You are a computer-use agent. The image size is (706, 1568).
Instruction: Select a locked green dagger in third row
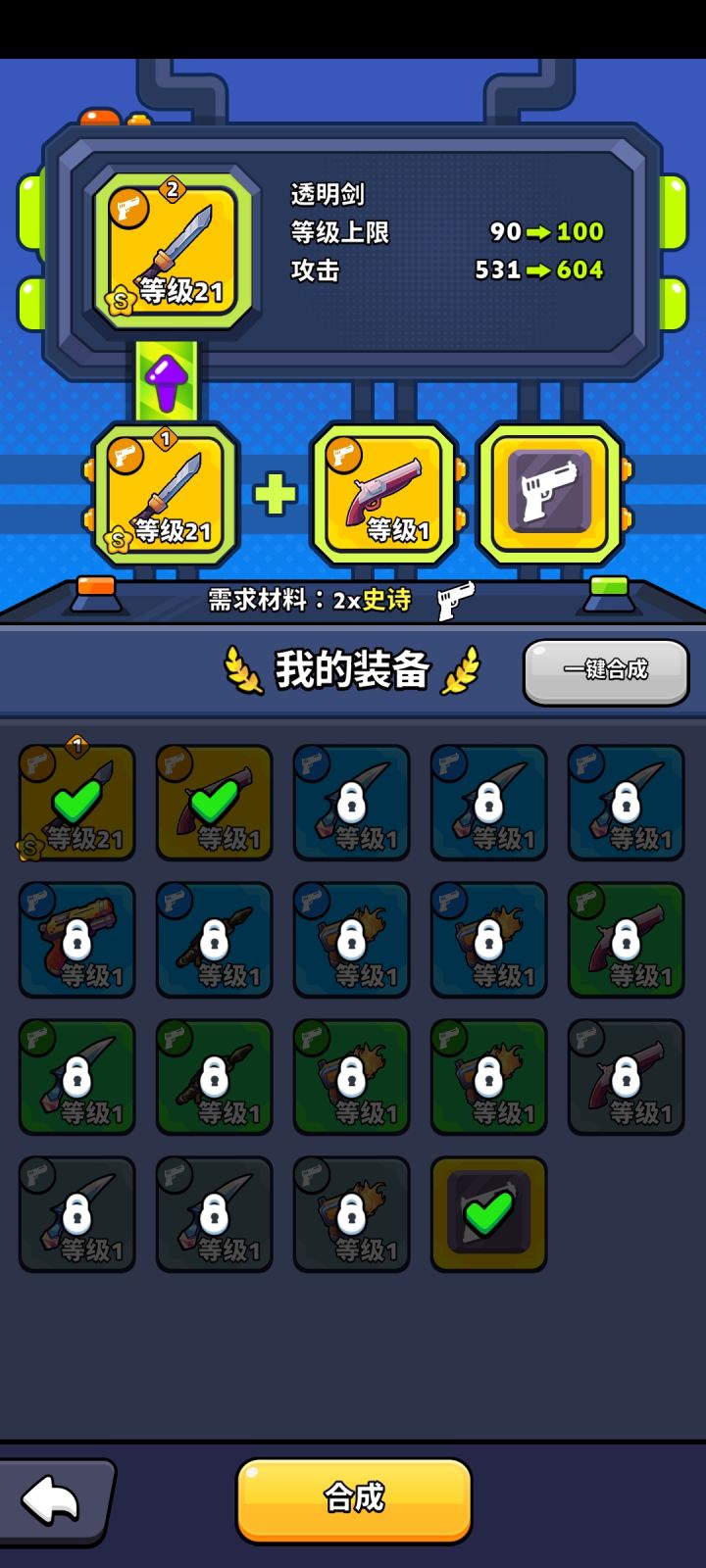coord(76,1076)
